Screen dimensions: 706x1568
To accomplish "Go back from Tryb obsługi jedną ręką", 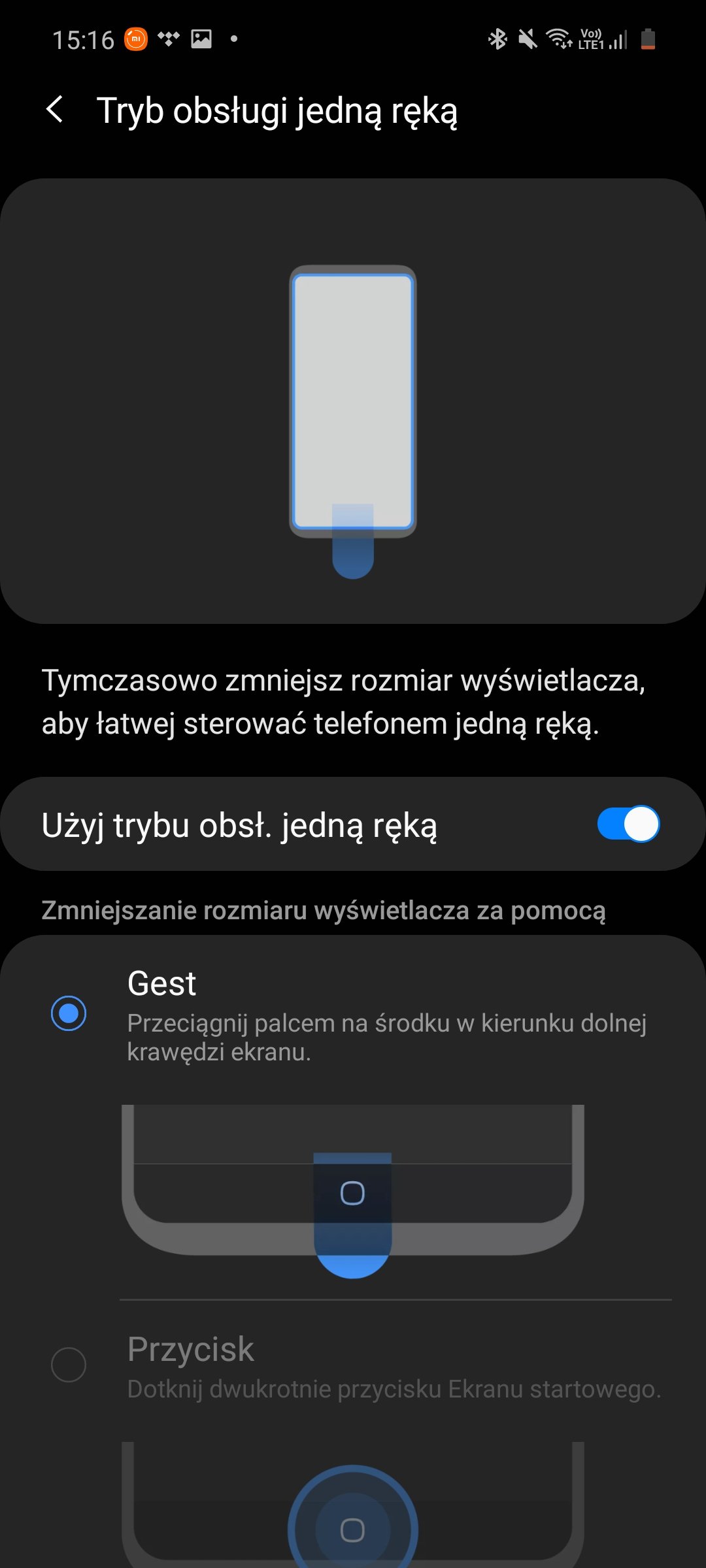I will click(56, 109).
